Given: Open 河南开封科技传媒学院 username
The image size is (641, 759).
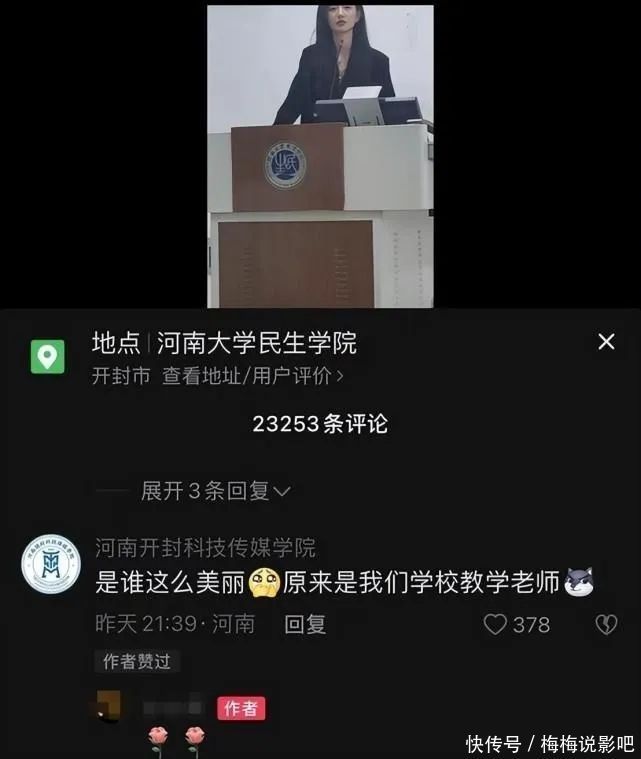Looking at the screenshot, I should (x=205, y=548).
